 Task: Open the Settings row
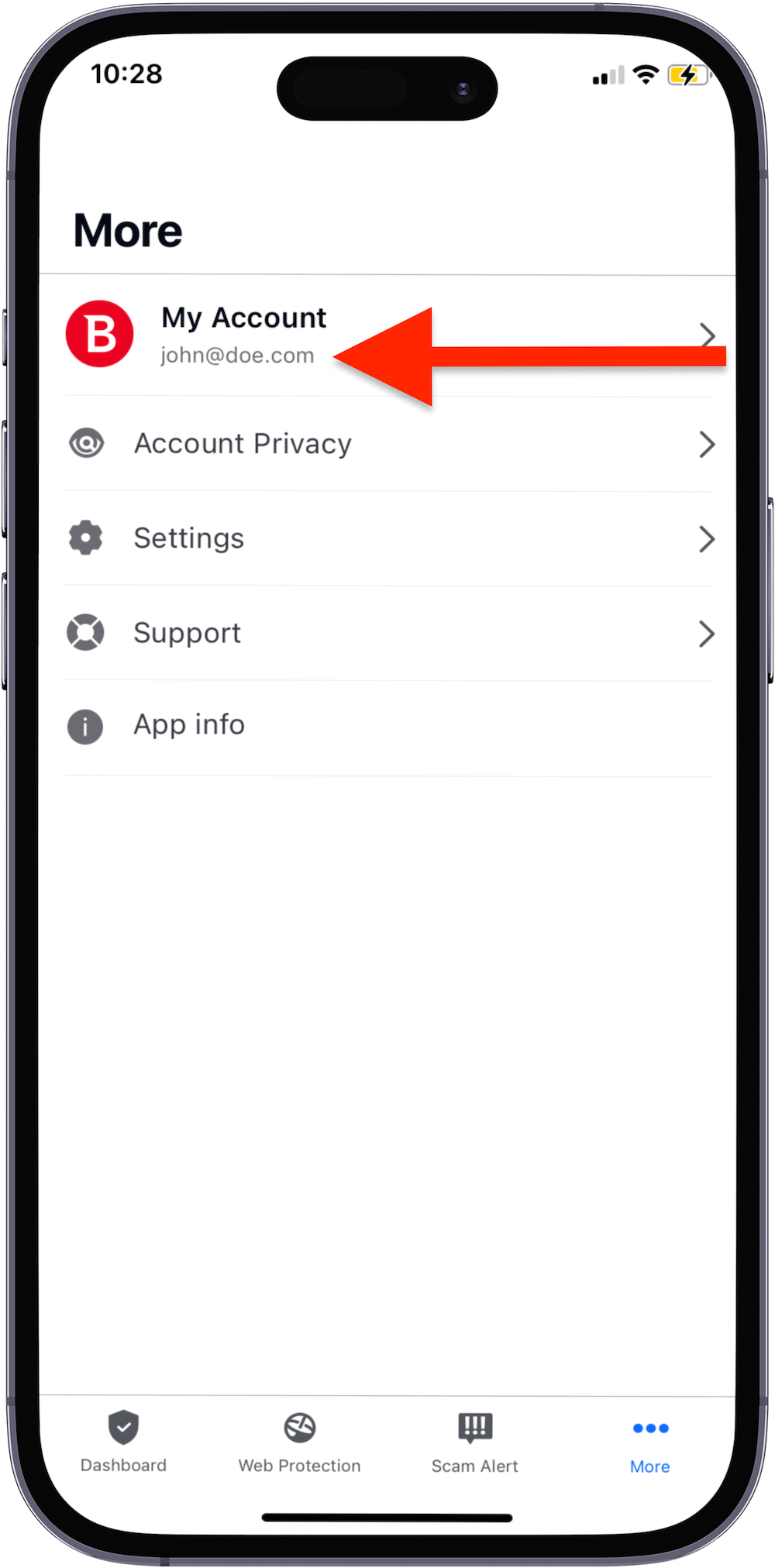pyautogui.click(x=189, y=538)
